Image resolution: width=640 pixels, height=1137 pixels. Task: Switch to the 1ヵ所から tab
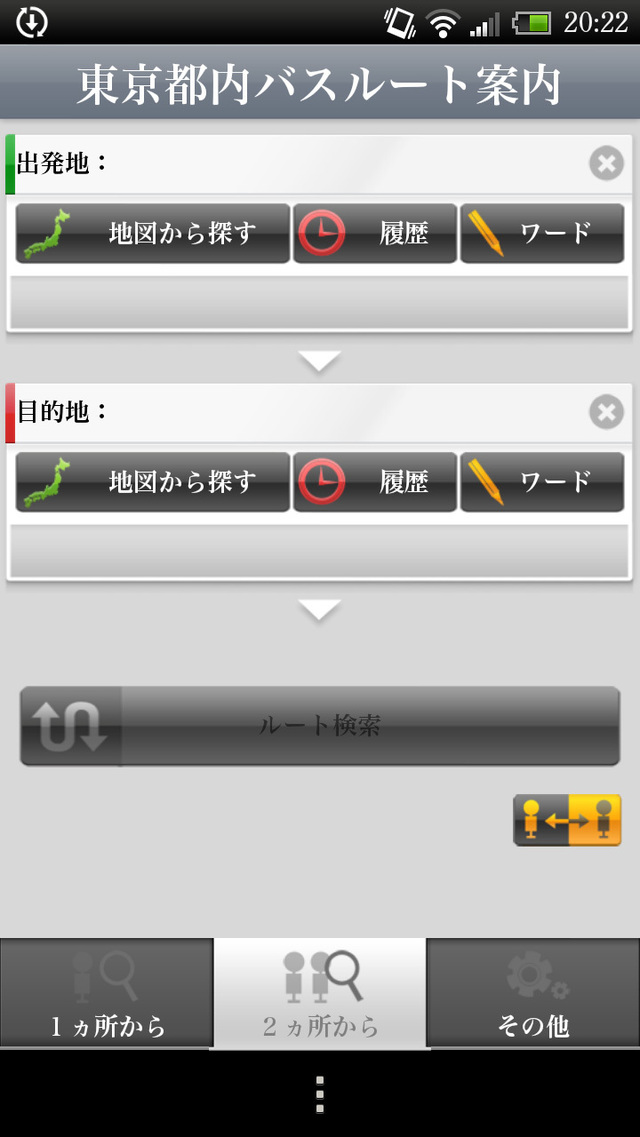click(107, 993)
